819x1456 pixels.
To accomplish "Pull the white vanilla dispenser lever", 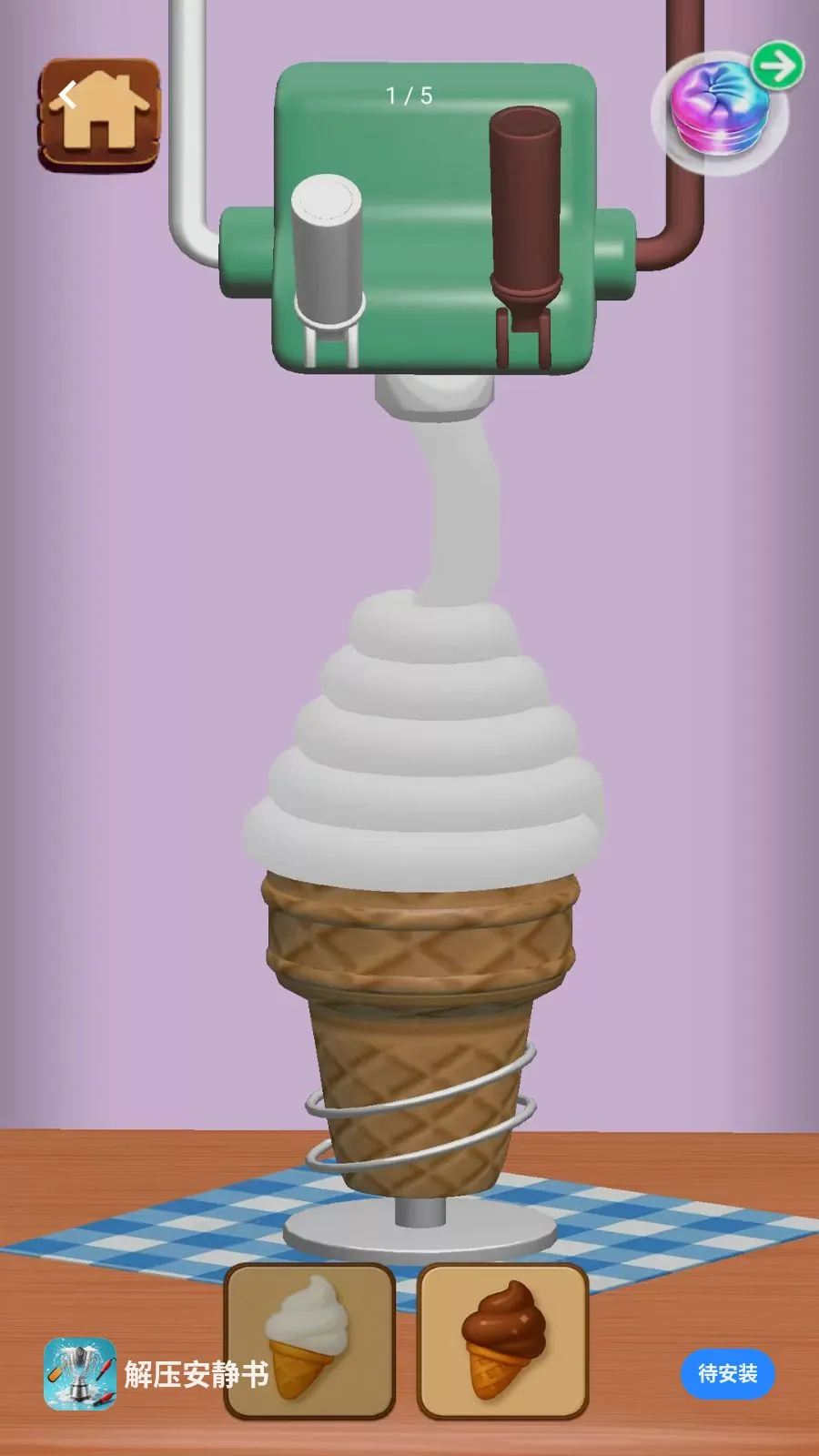I will 328,268.
